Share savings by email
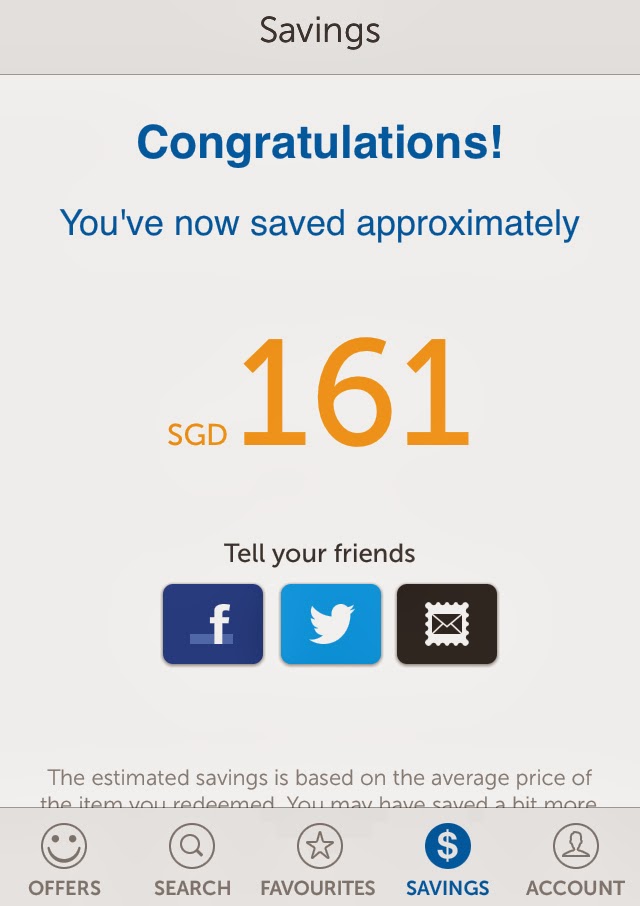 [447, 624]
